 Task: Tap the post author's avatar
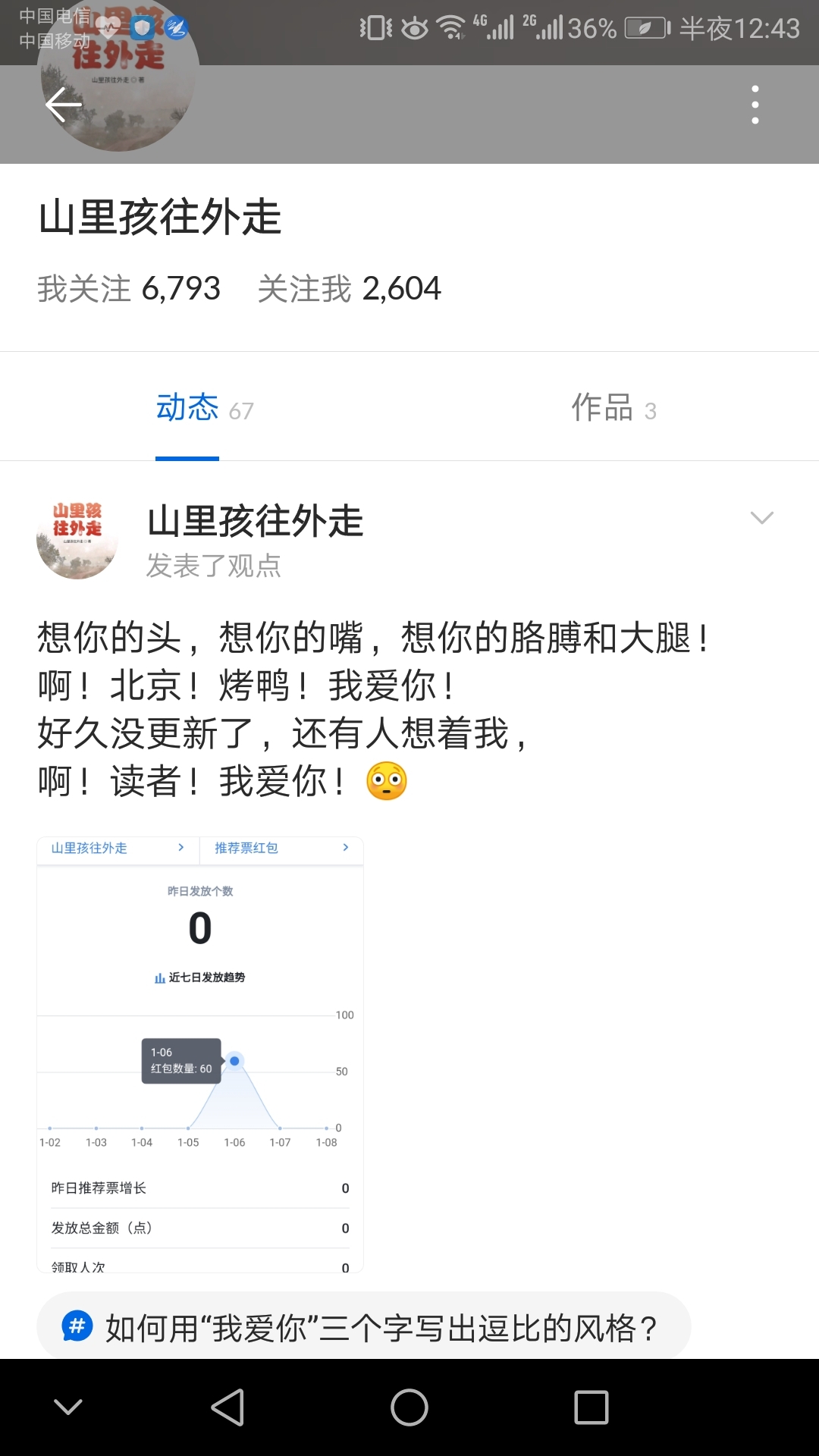(77, 538)
